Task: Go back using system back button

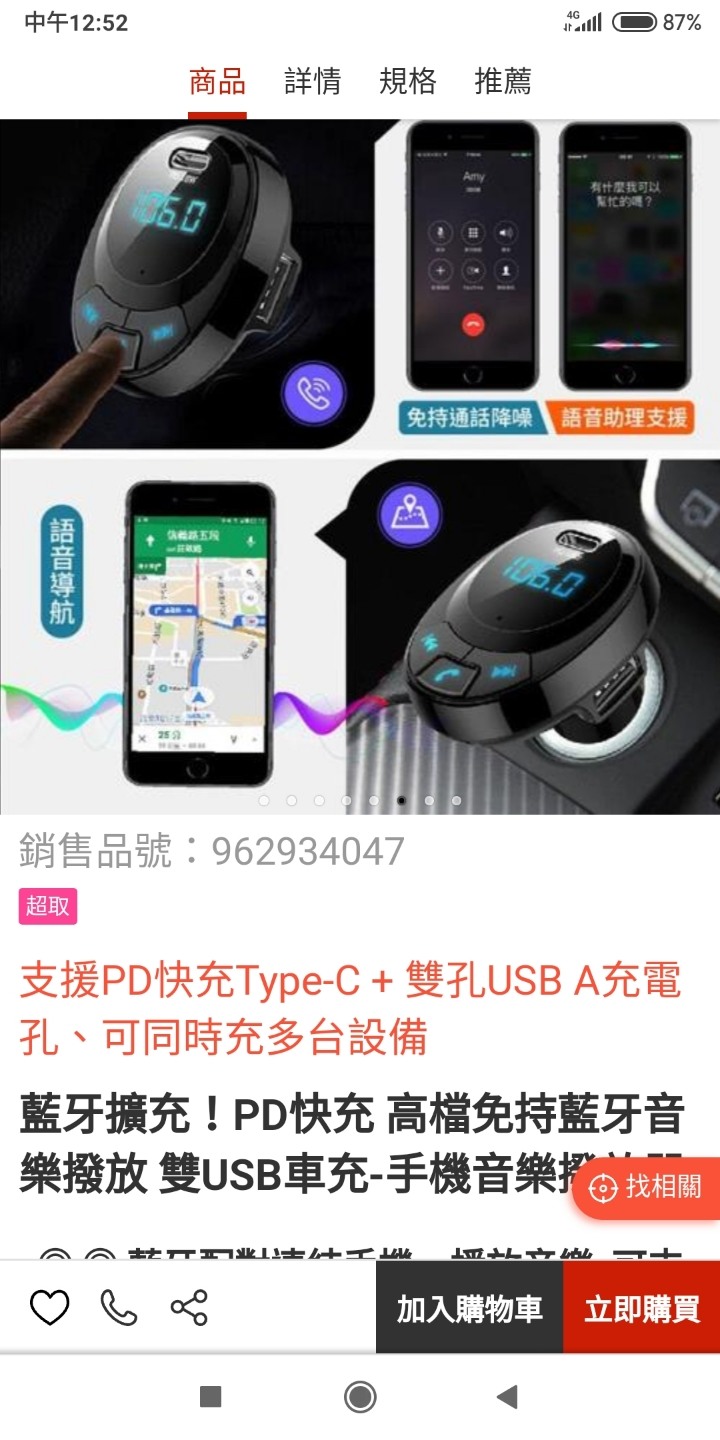Action: tap(507, 1397)
